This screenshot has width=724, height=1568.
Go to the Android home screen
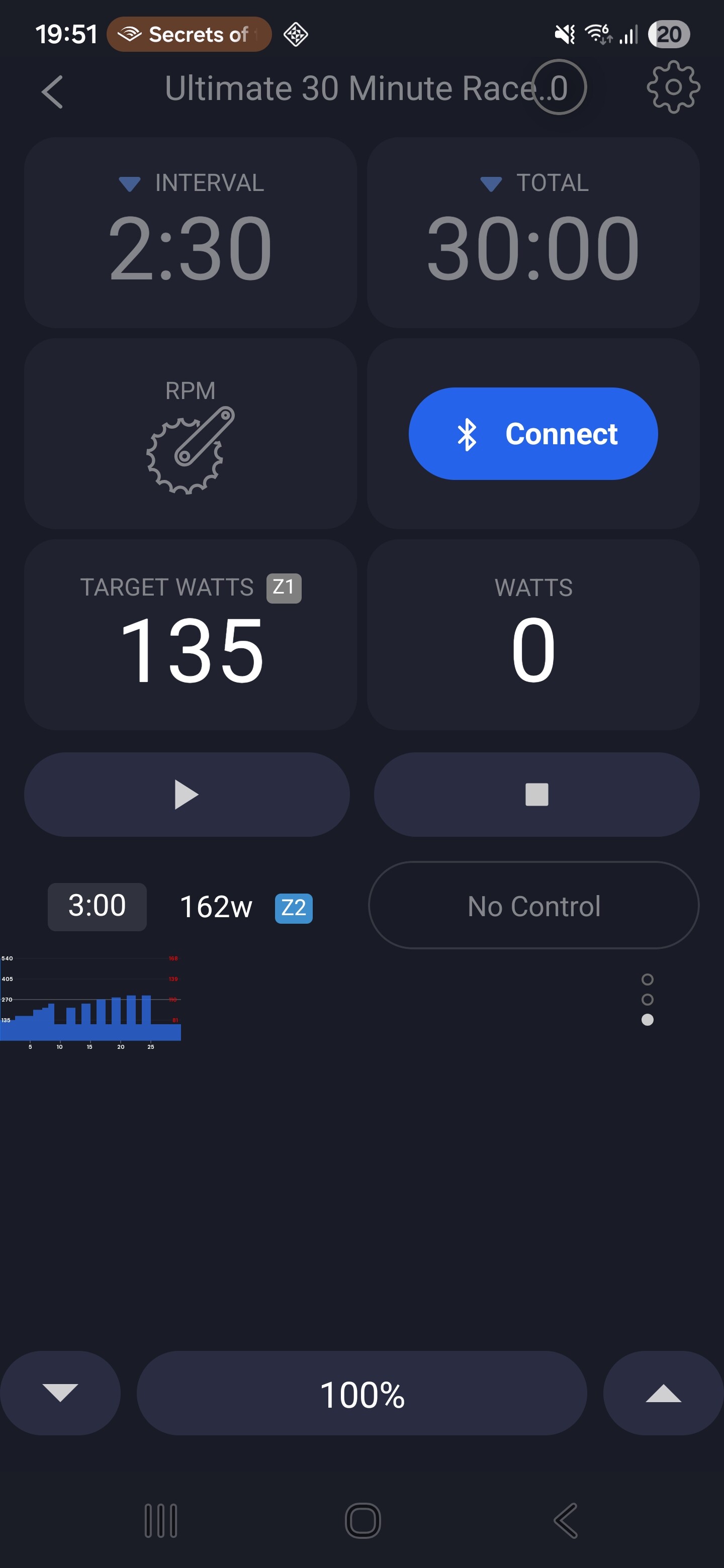tap(363, 1521)
